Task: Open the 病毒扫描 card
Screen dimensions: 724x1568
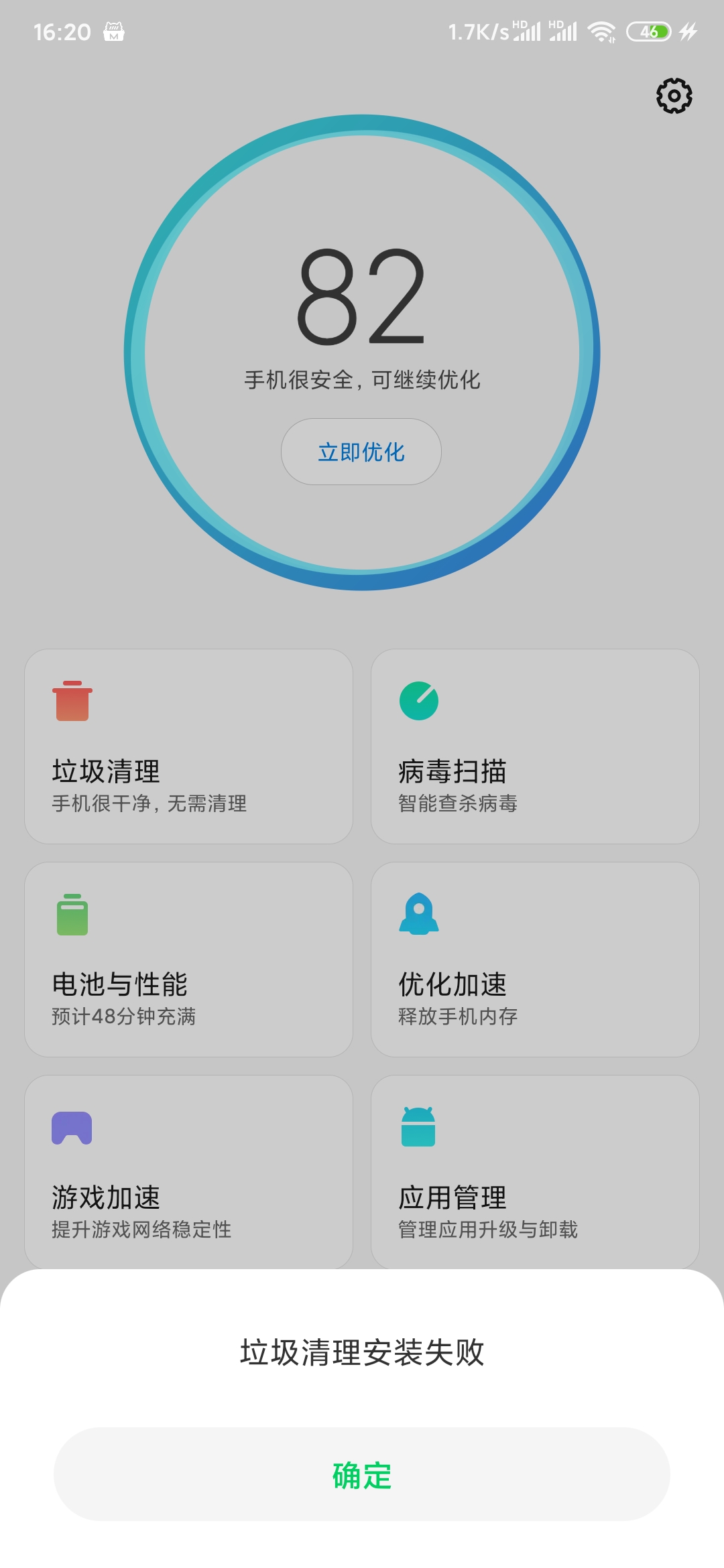Action: 535,746
